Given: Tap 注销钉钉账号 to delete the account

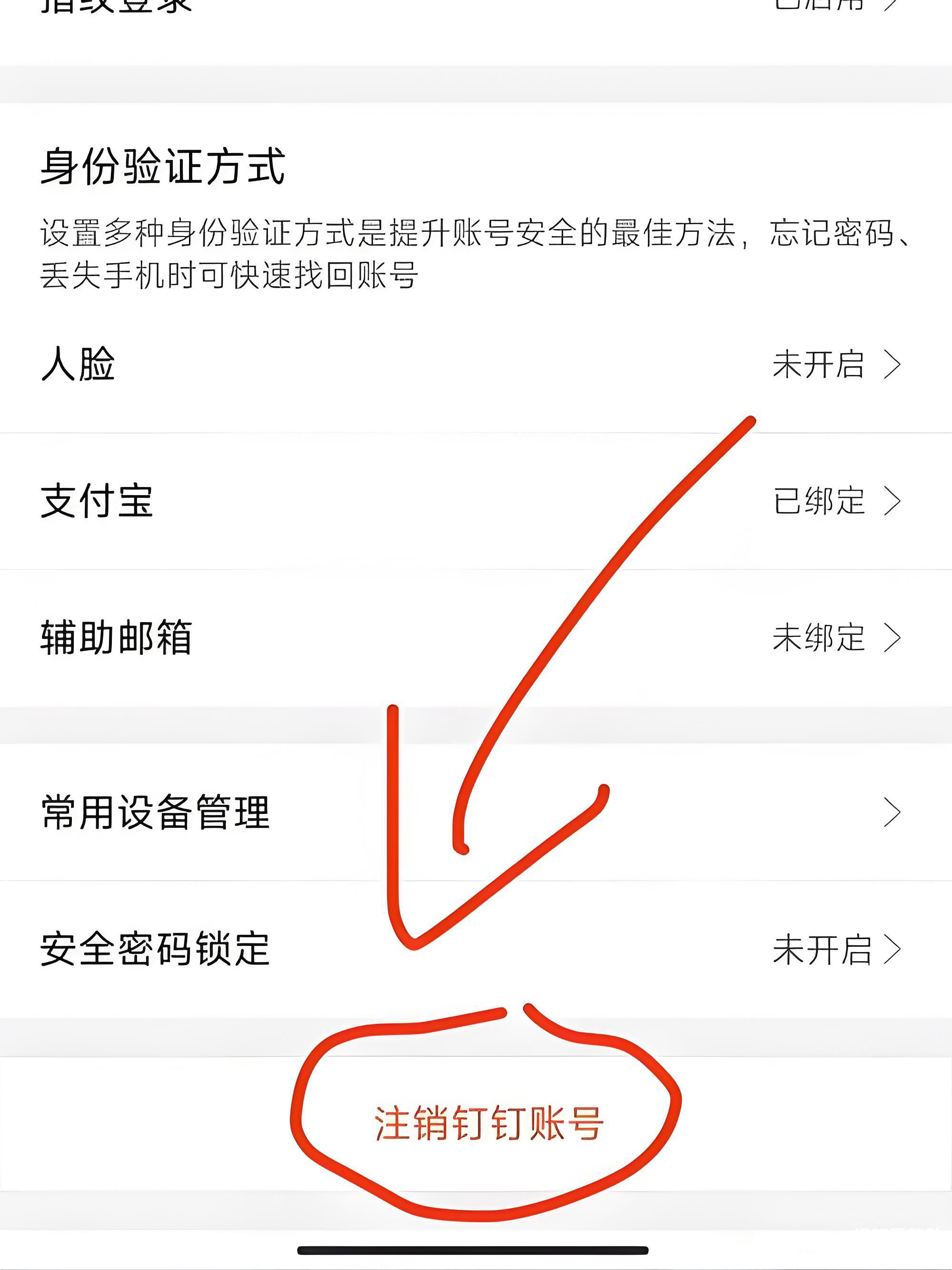Looking at the screenshot, I should pos(488,1123).
